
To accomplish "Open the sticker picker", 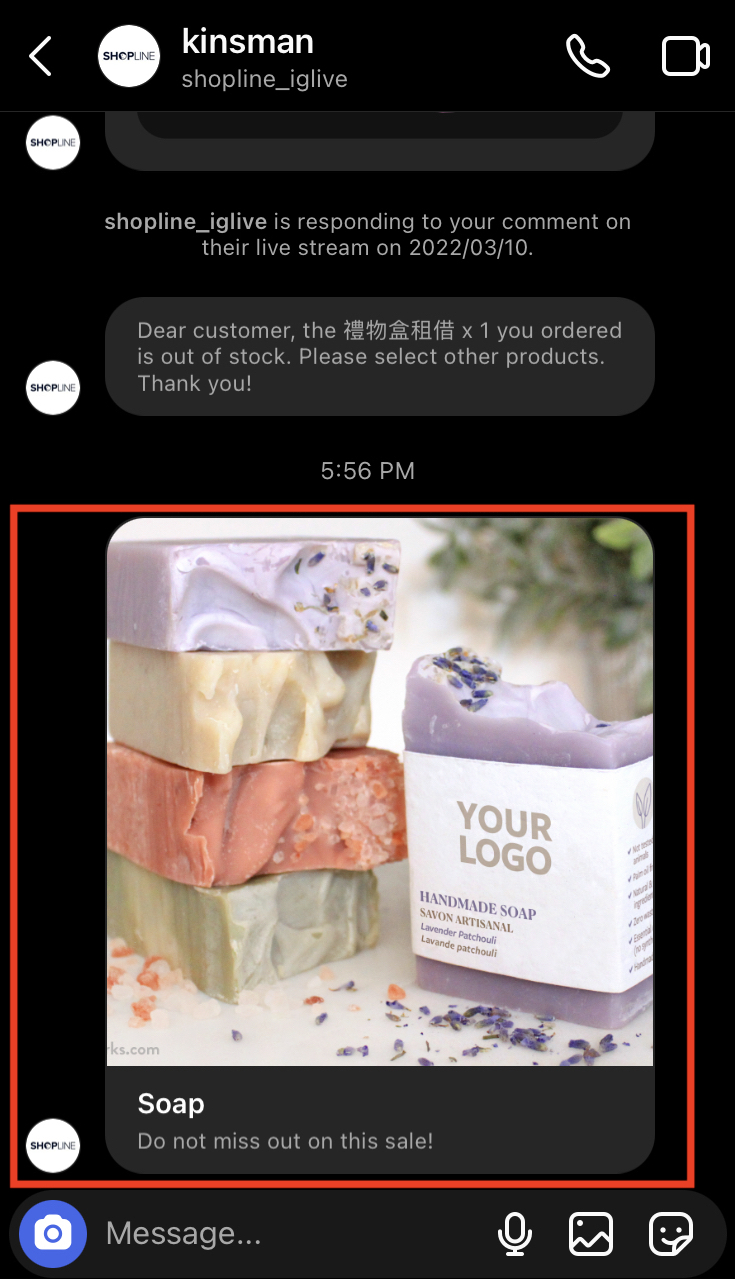I will 671,1234.
